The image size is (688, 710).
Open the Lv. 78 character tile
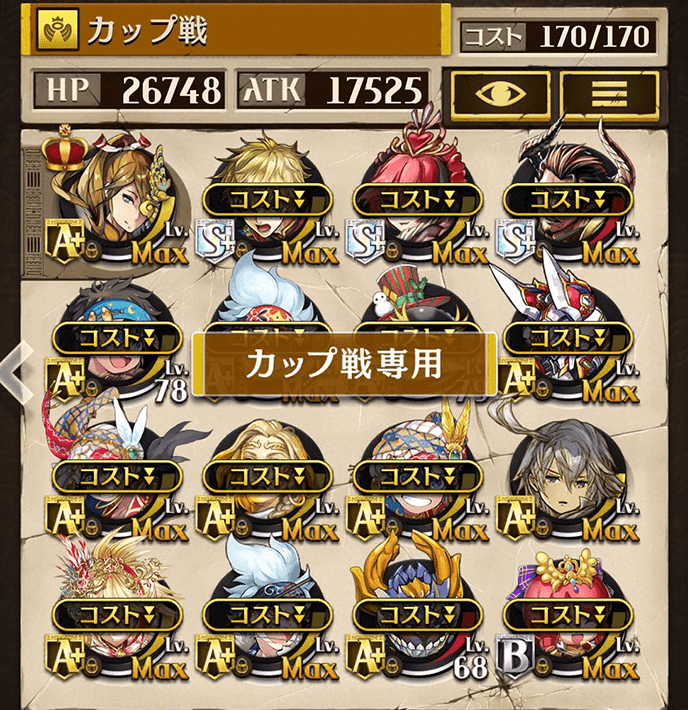click(116, 345)
